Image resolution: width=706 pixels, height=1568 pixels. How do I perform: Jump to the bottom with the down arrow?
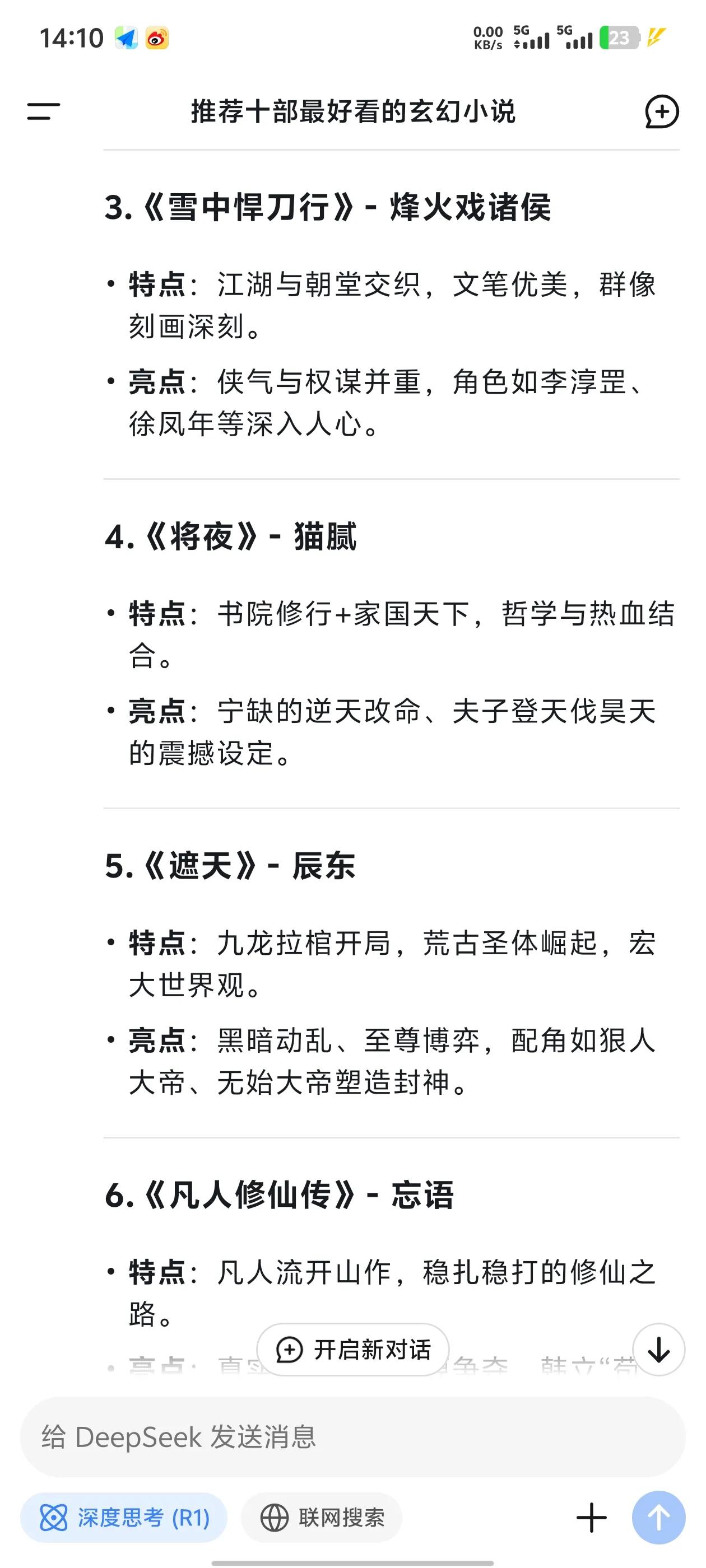click(x=658, y=1350)
